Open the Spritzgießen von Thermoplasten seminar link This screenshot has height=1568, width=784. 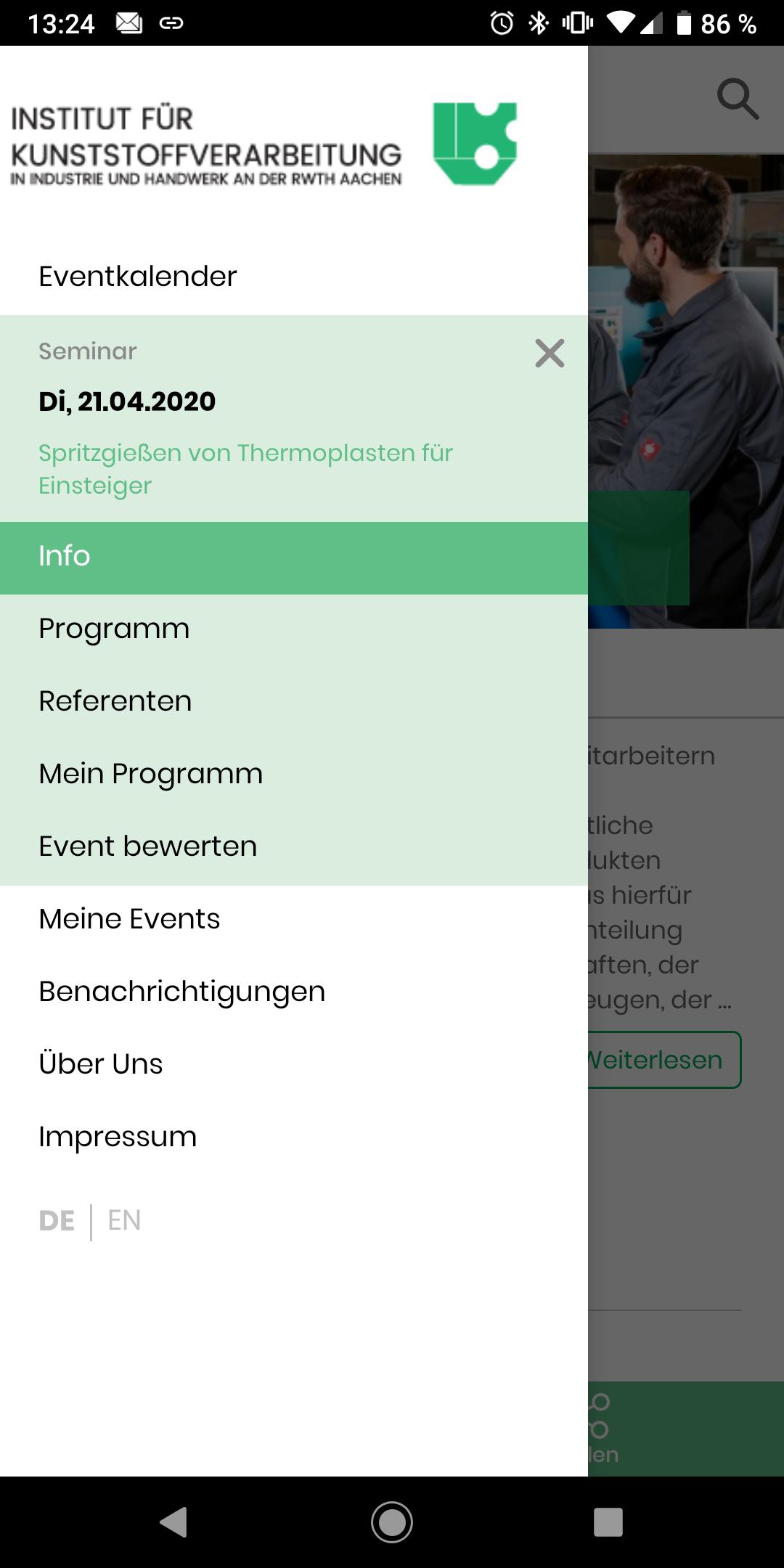[245, 468]
